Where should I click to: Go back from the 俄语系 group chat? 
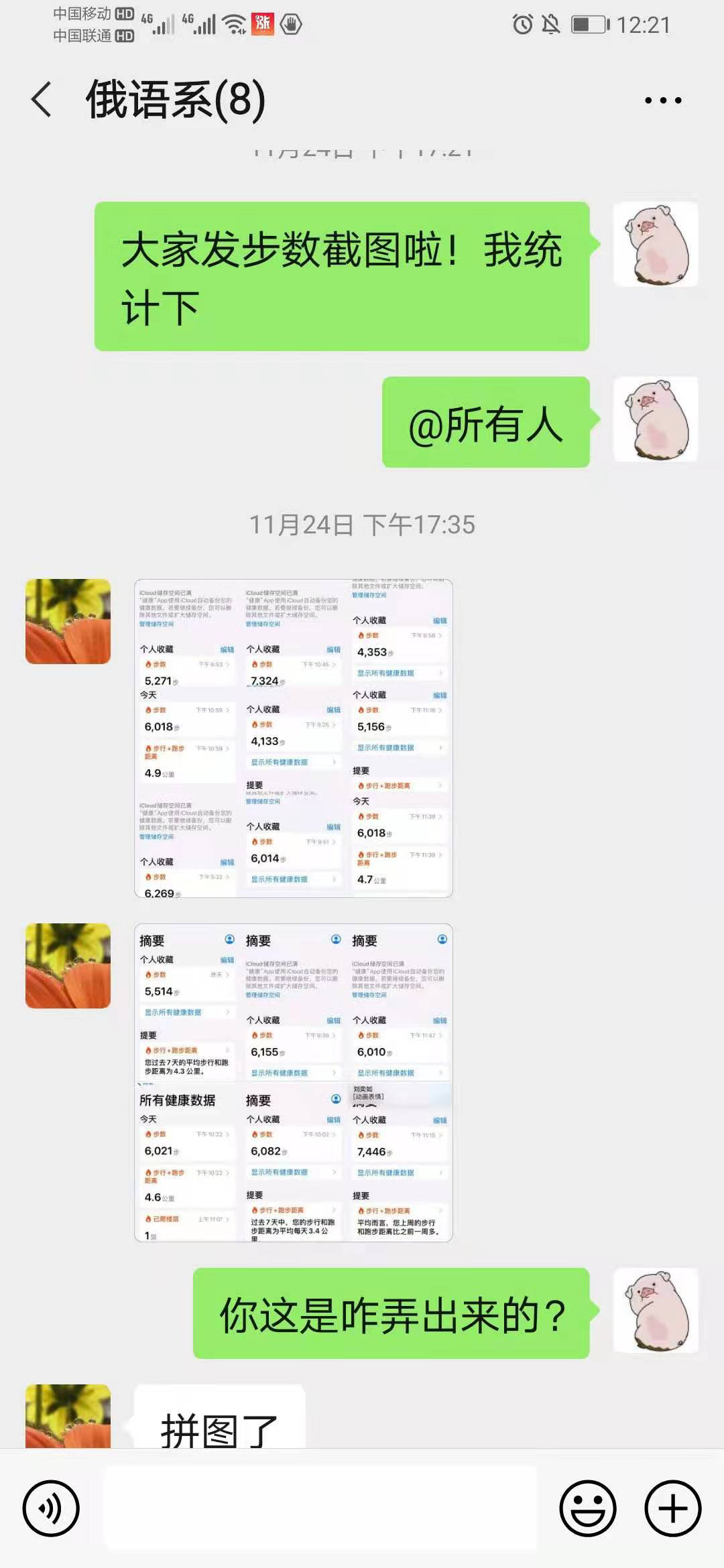(x=42, y=100)
